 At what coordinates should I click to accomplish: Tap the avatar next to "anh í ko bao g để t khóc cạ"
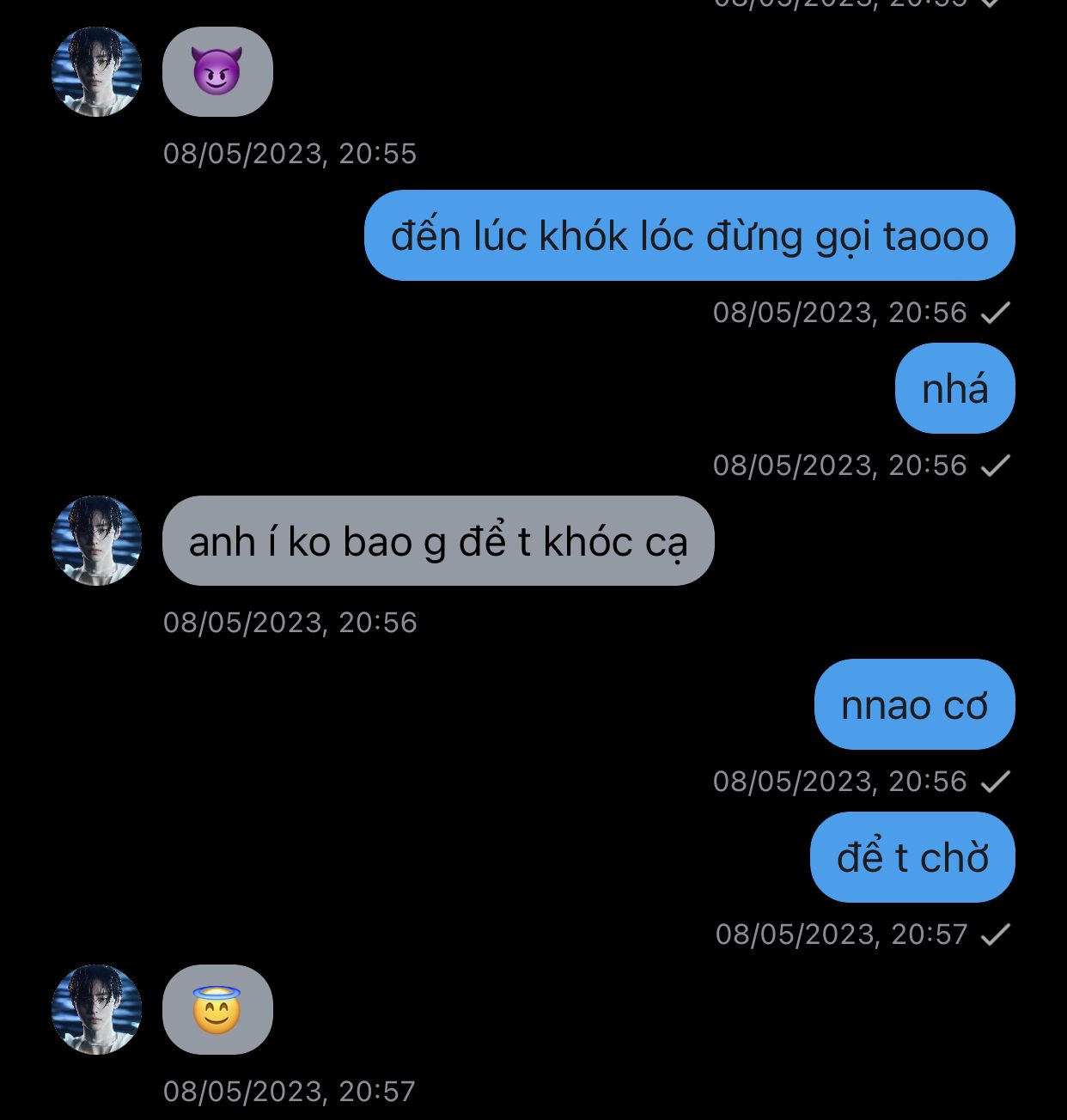click(97, 540)
